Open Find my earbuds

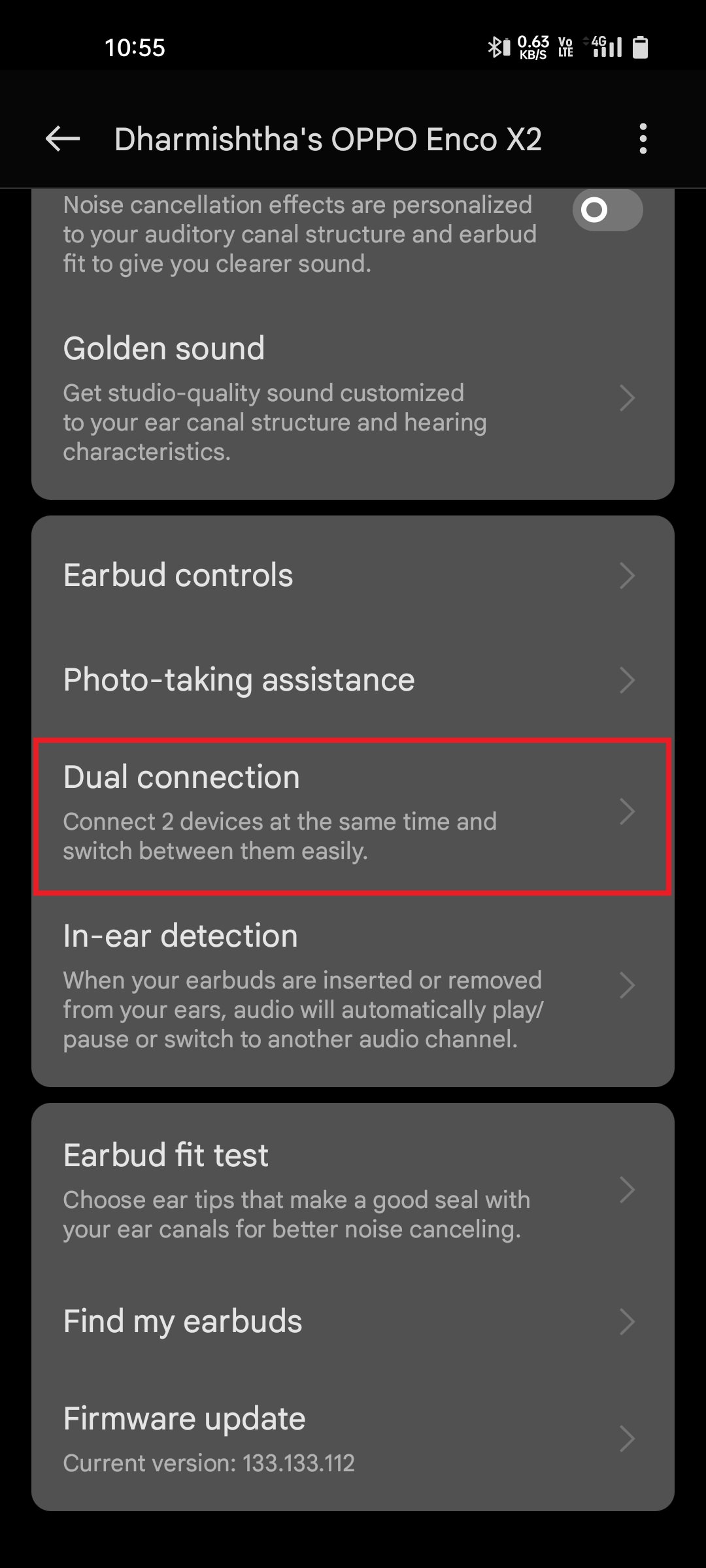pyautogui.click(x=353, y=1322)
